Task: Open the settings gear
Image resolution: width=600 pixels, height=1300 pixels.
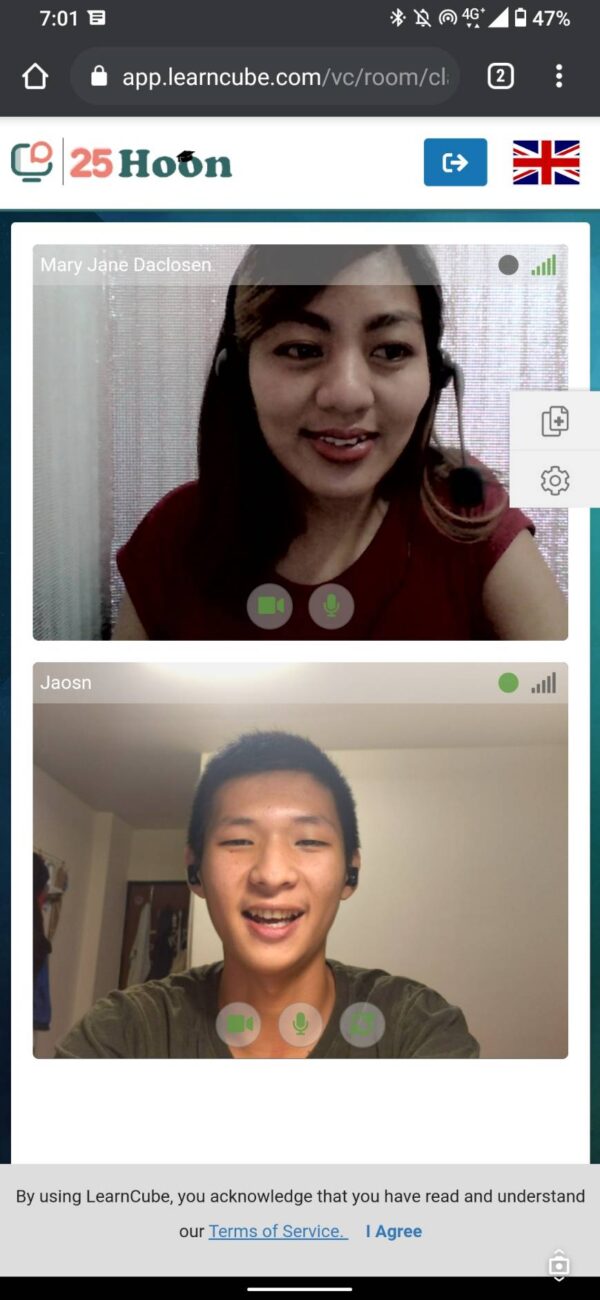Action: coord(555,481)
